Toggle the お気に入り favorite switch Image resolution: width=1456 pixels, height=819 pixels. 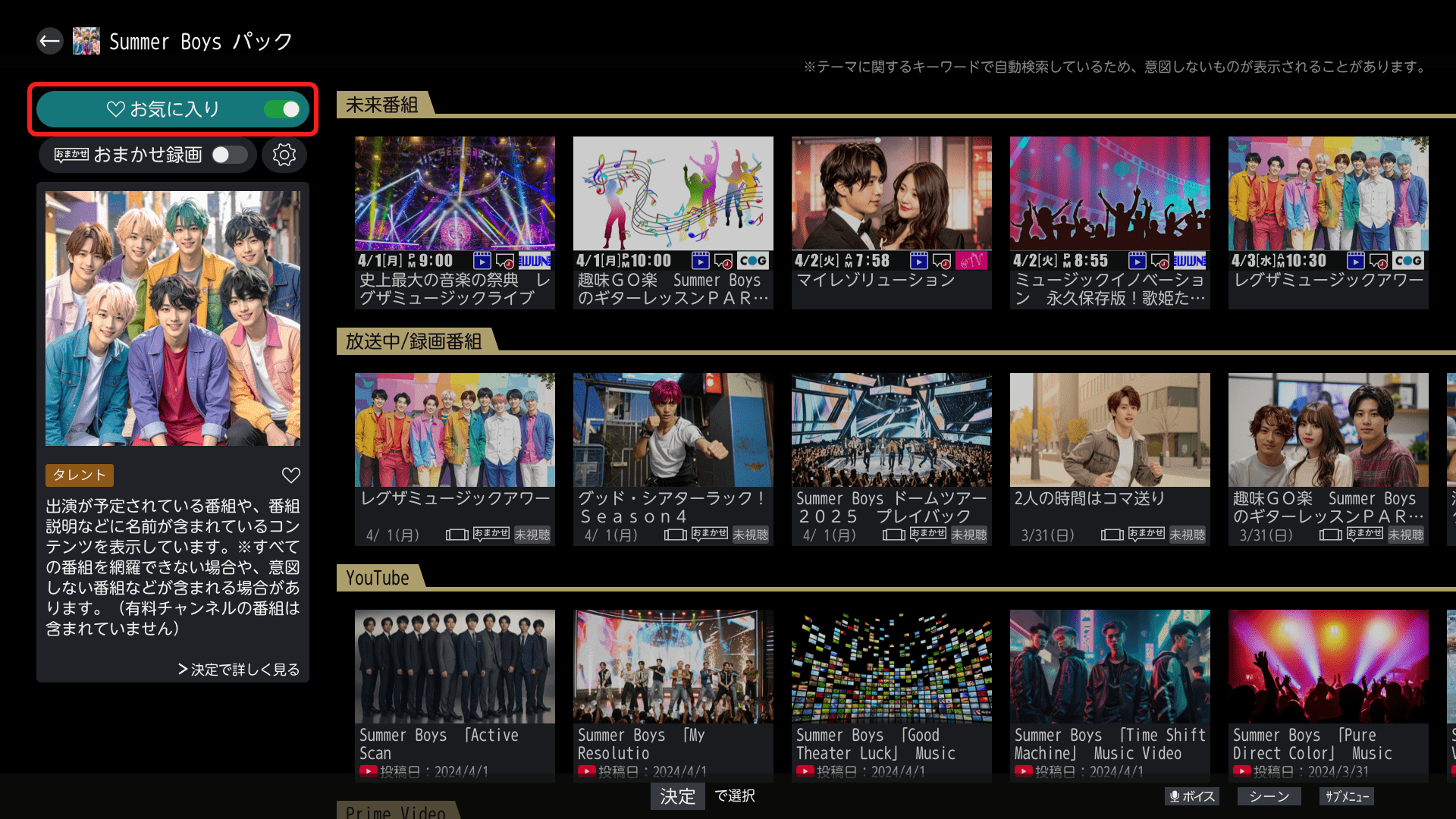[x=281, y=109]
